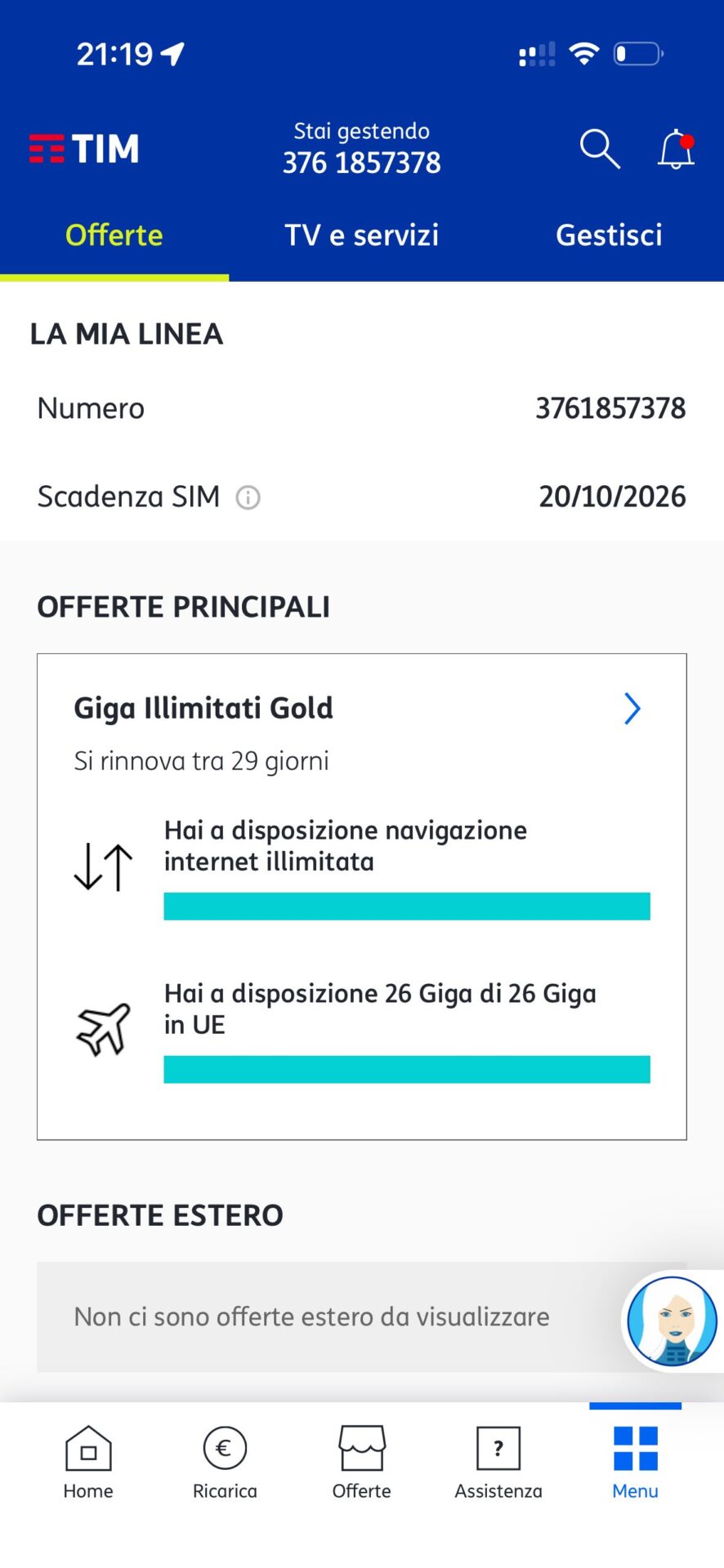The image size is (724, 1568).
Task: Open the virtual assistant avatar chat
Action: pos(672,1321)
